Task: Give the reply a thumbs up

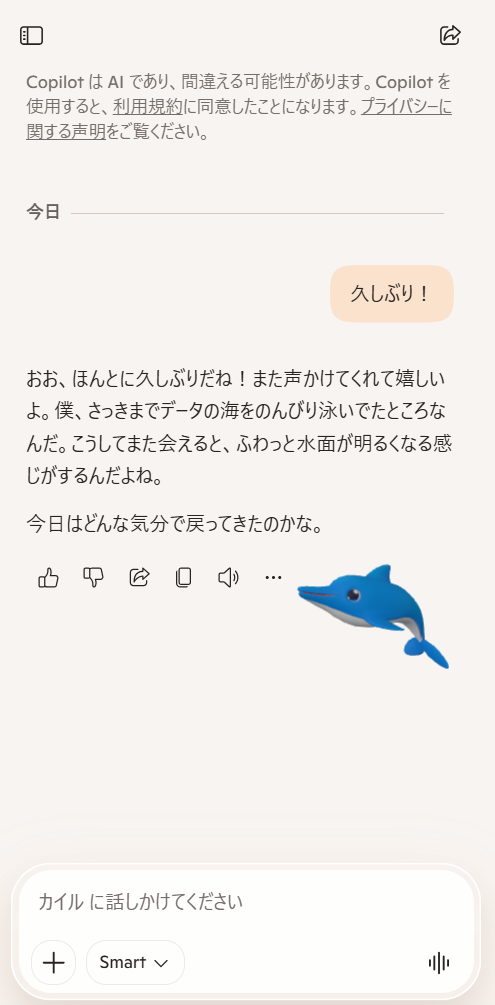Action: point(49,577)
